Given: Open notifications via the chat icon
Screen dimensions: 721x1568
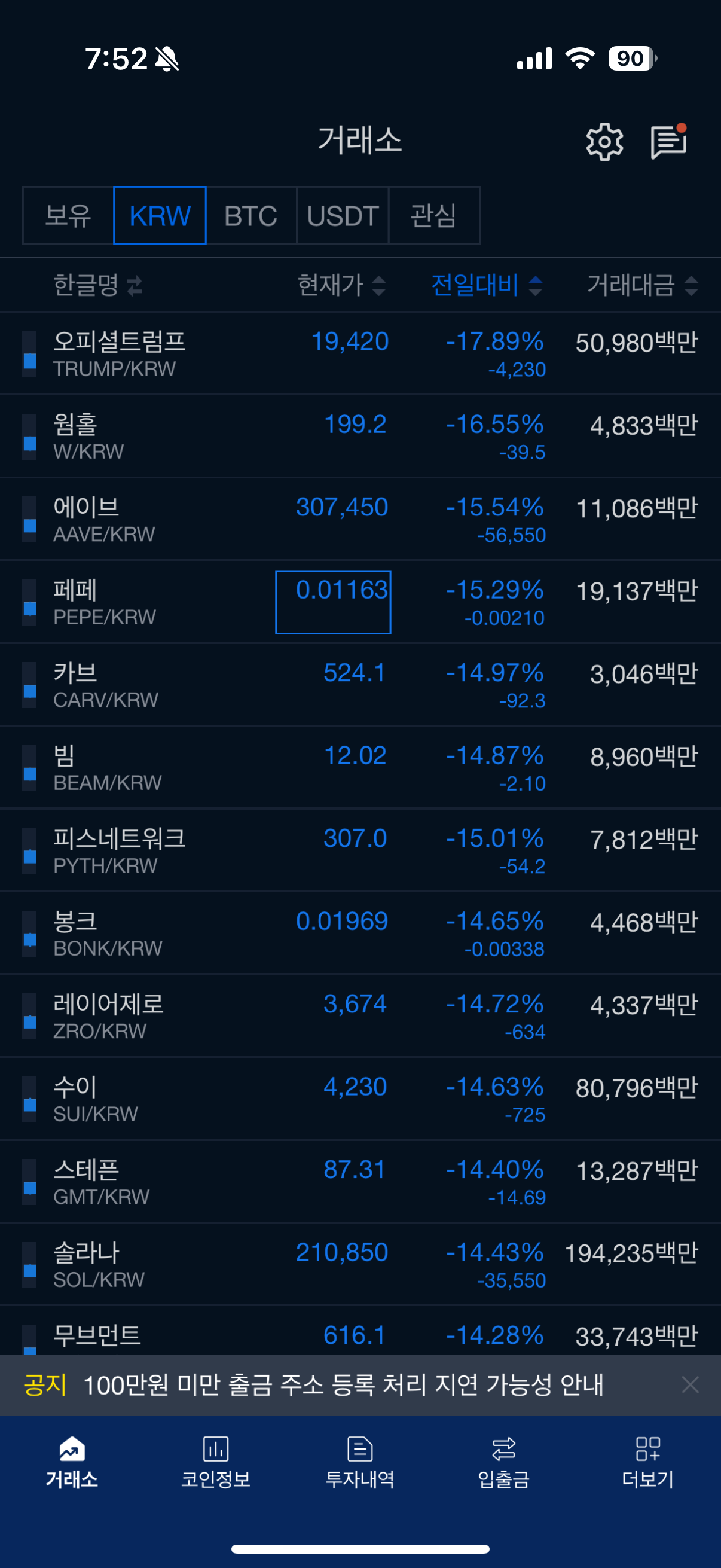Looking at the screenshot, I should (669, 141).
